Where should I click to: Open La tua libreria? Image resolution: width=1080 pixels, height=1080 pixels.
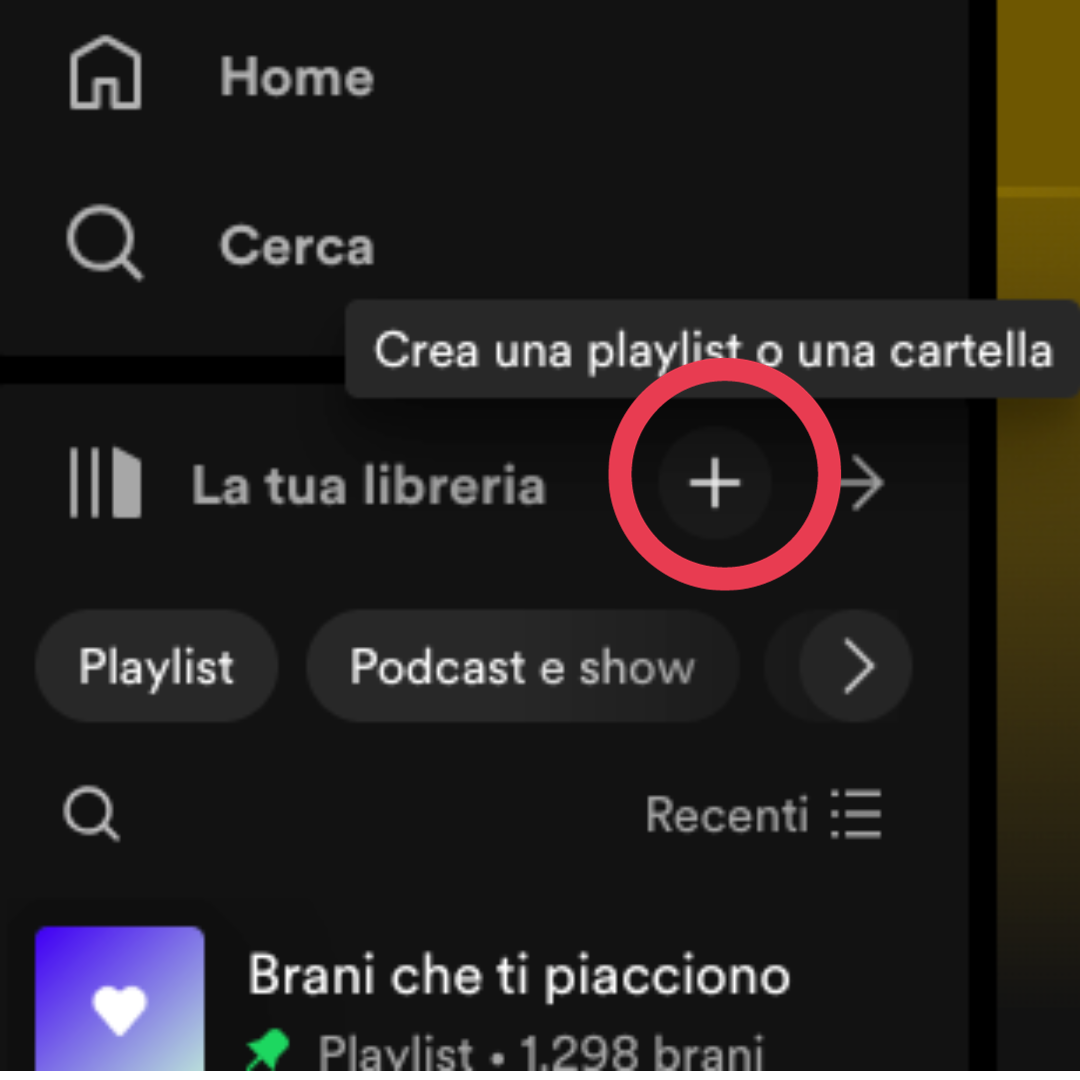click(307, 483)
